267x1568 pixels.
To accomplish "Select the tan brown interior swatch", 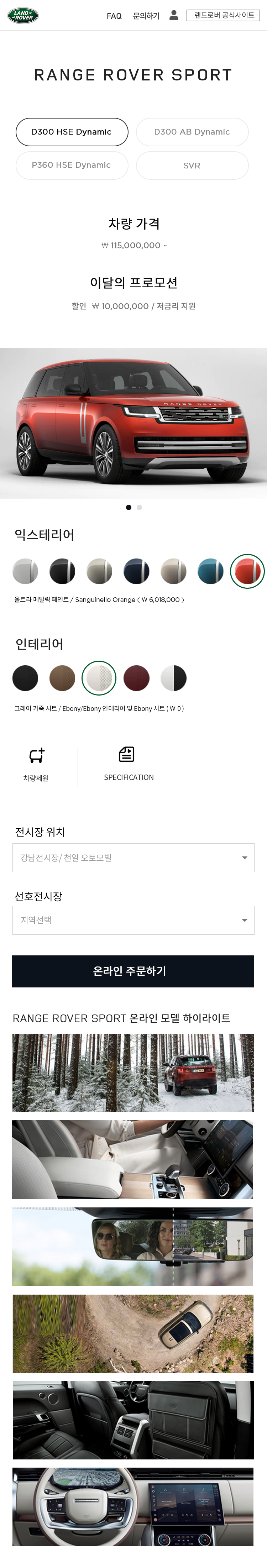I will [x=62, y=678].
